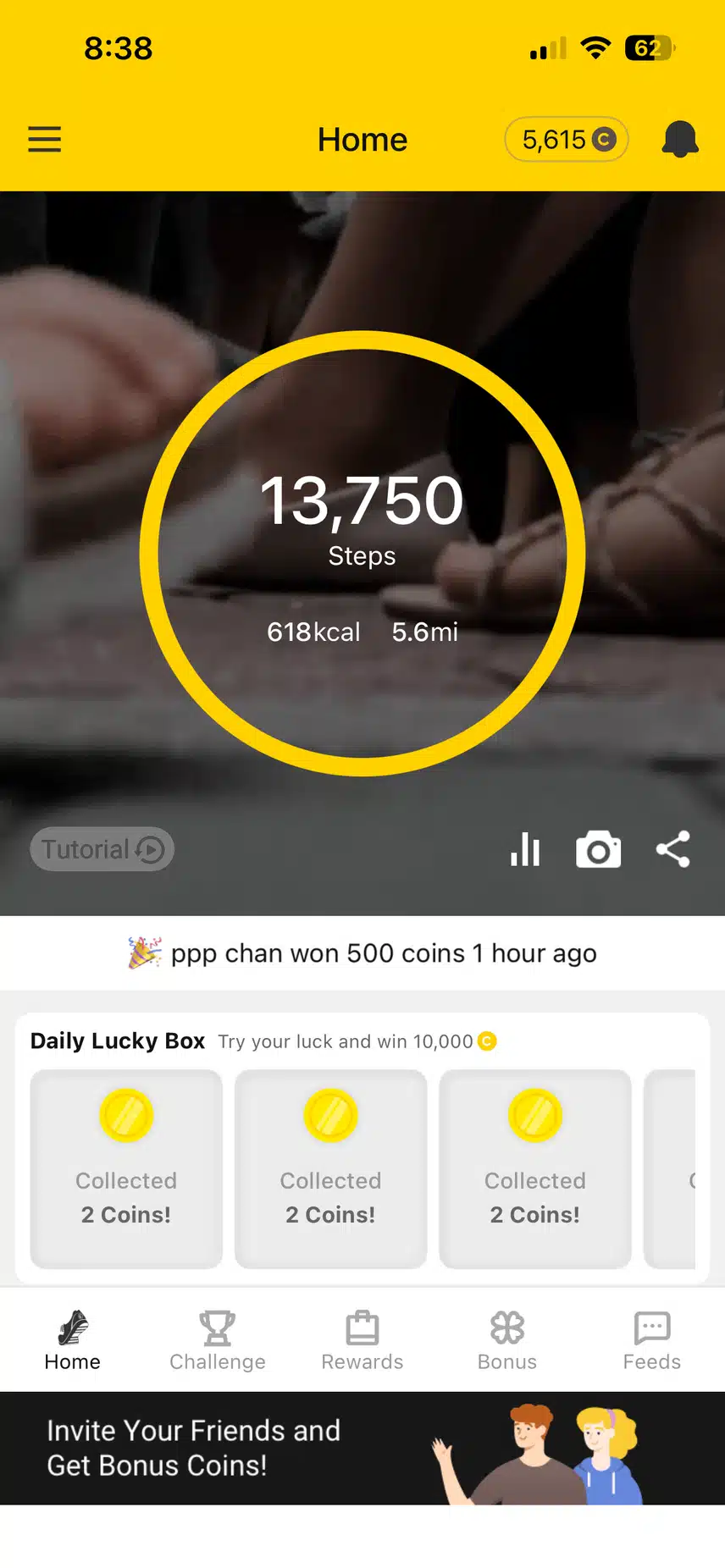Viewport: 725px width, 1568px height.
Task: Share your step count
Action: pos(672,849)
